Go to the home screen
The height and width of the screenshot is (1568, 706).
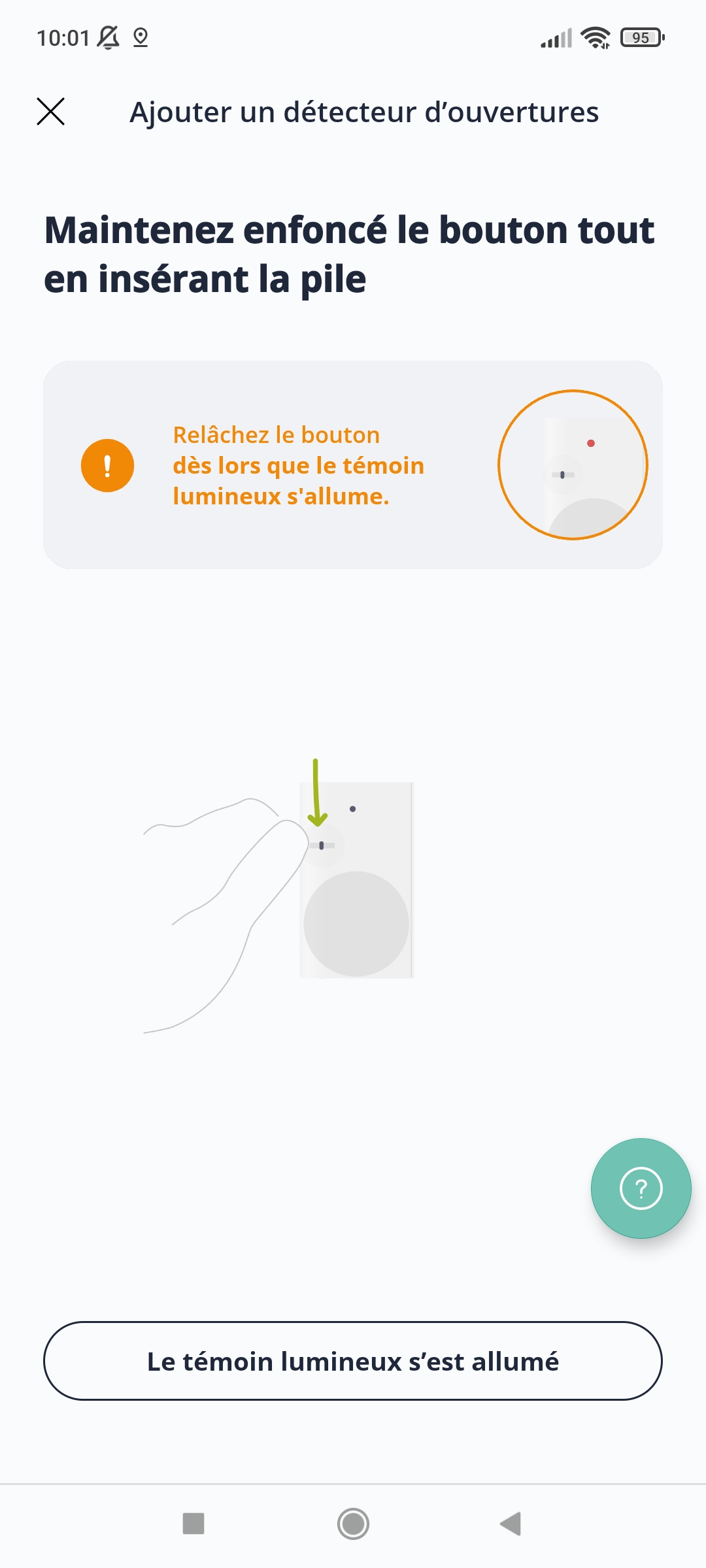pyautogui.click(x=353, y=1524)
